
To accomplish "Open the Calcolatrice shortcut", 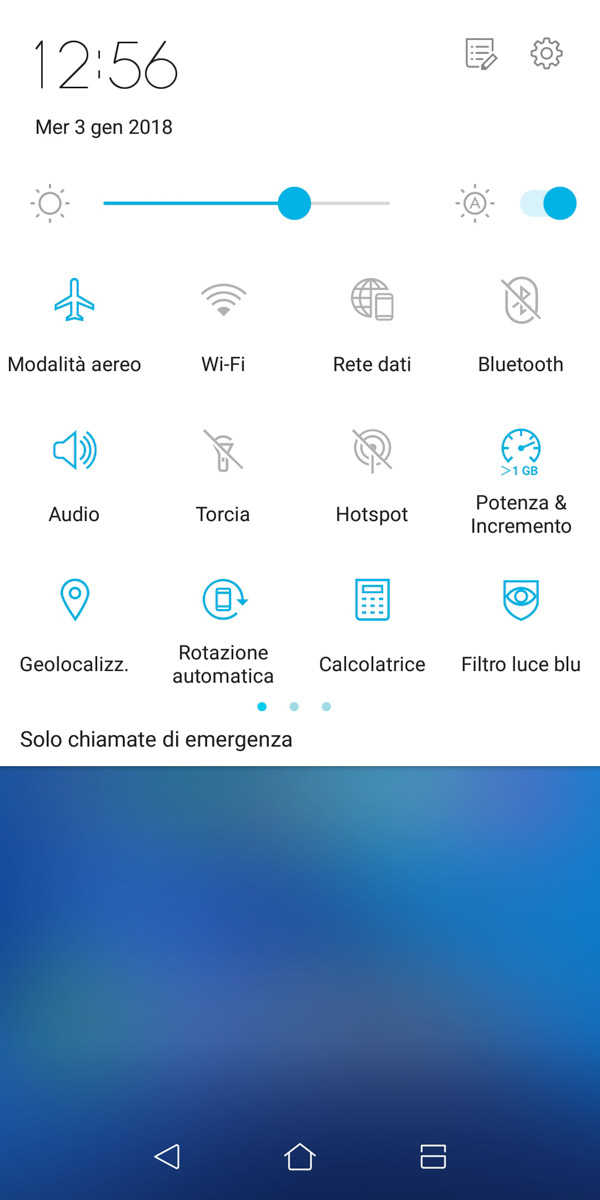I will [372, 600].
